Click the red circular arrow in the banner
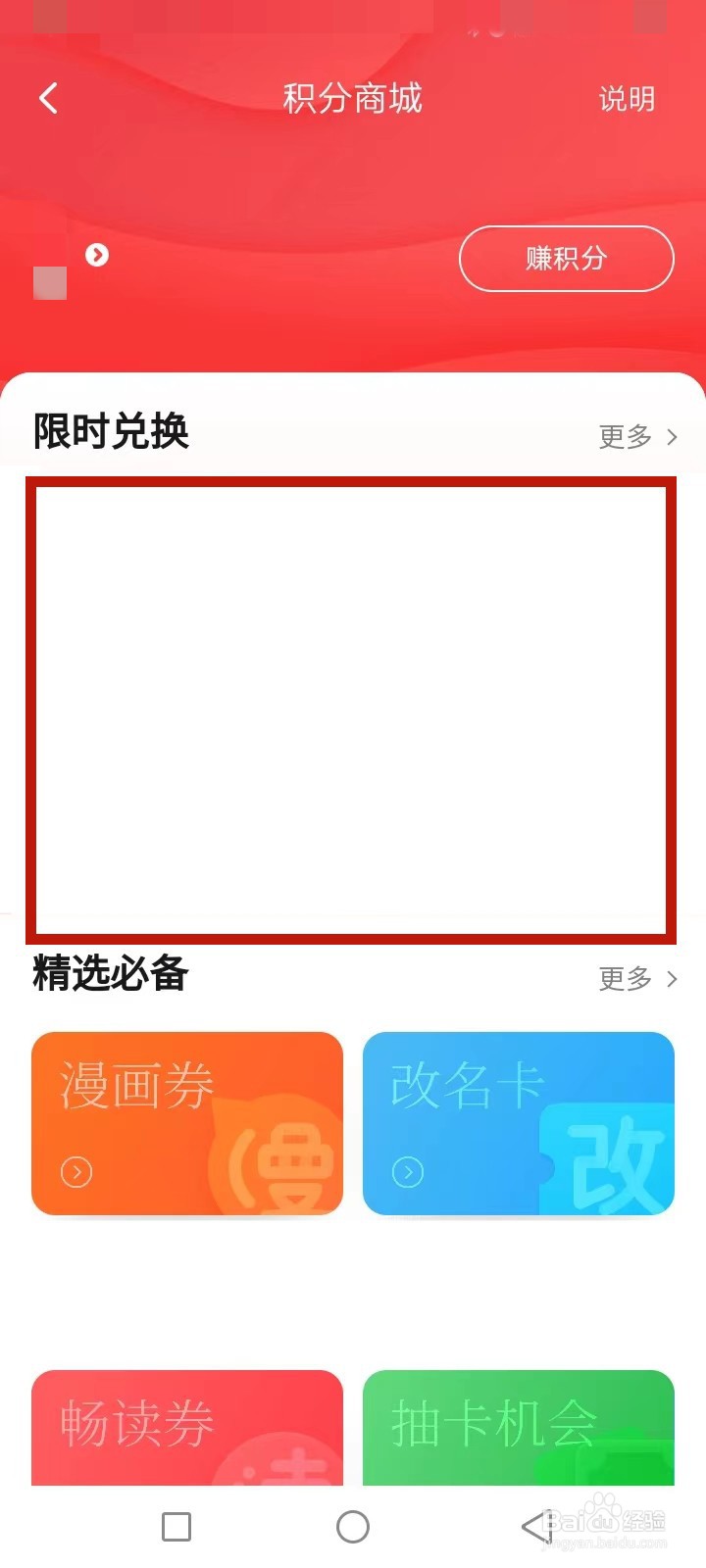This screenshot has width=706, height=1568. click(x=95, y=255)
